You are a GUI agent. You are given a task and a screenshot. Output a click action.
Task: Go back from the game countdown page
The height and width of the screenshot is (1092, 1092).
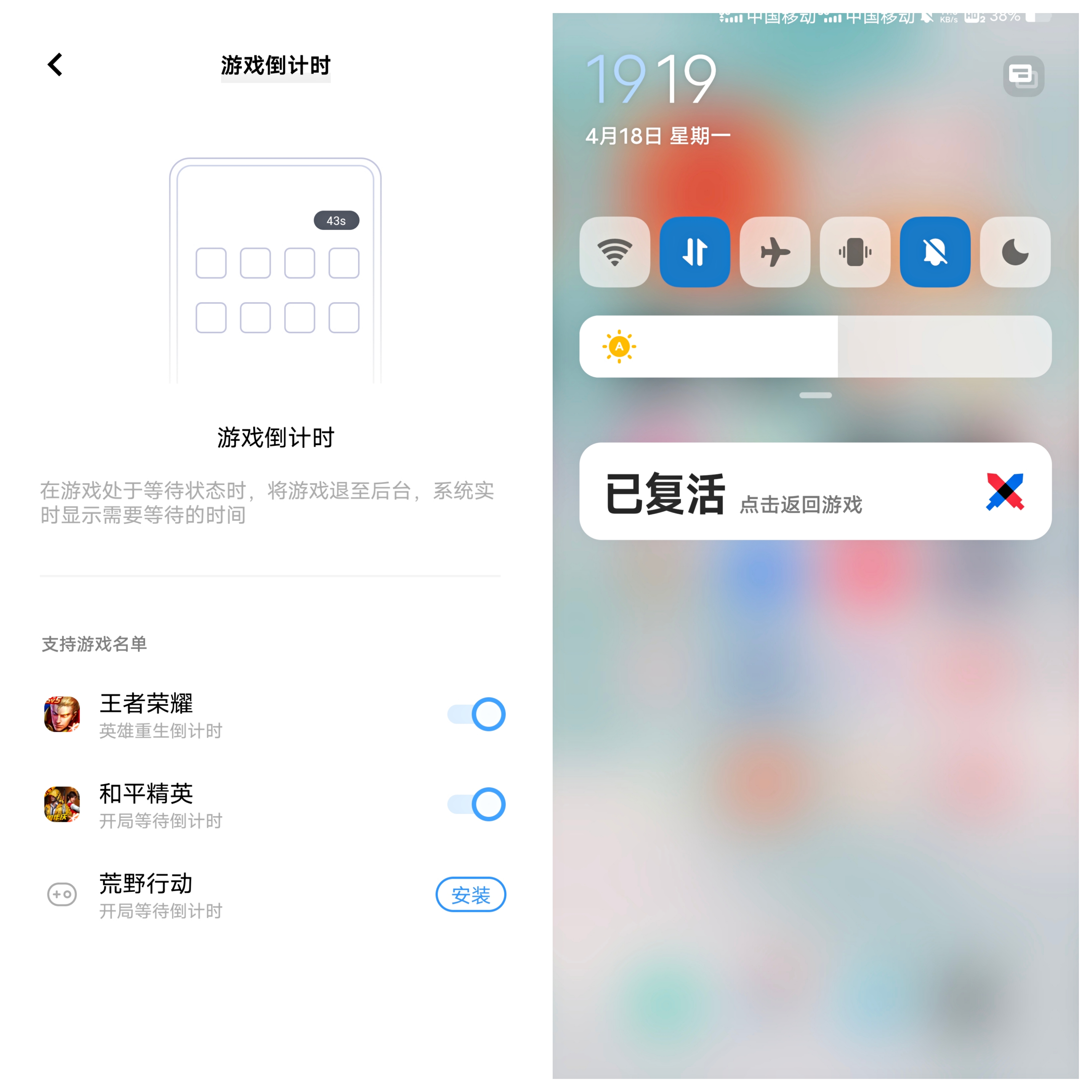tap(55, 65)
